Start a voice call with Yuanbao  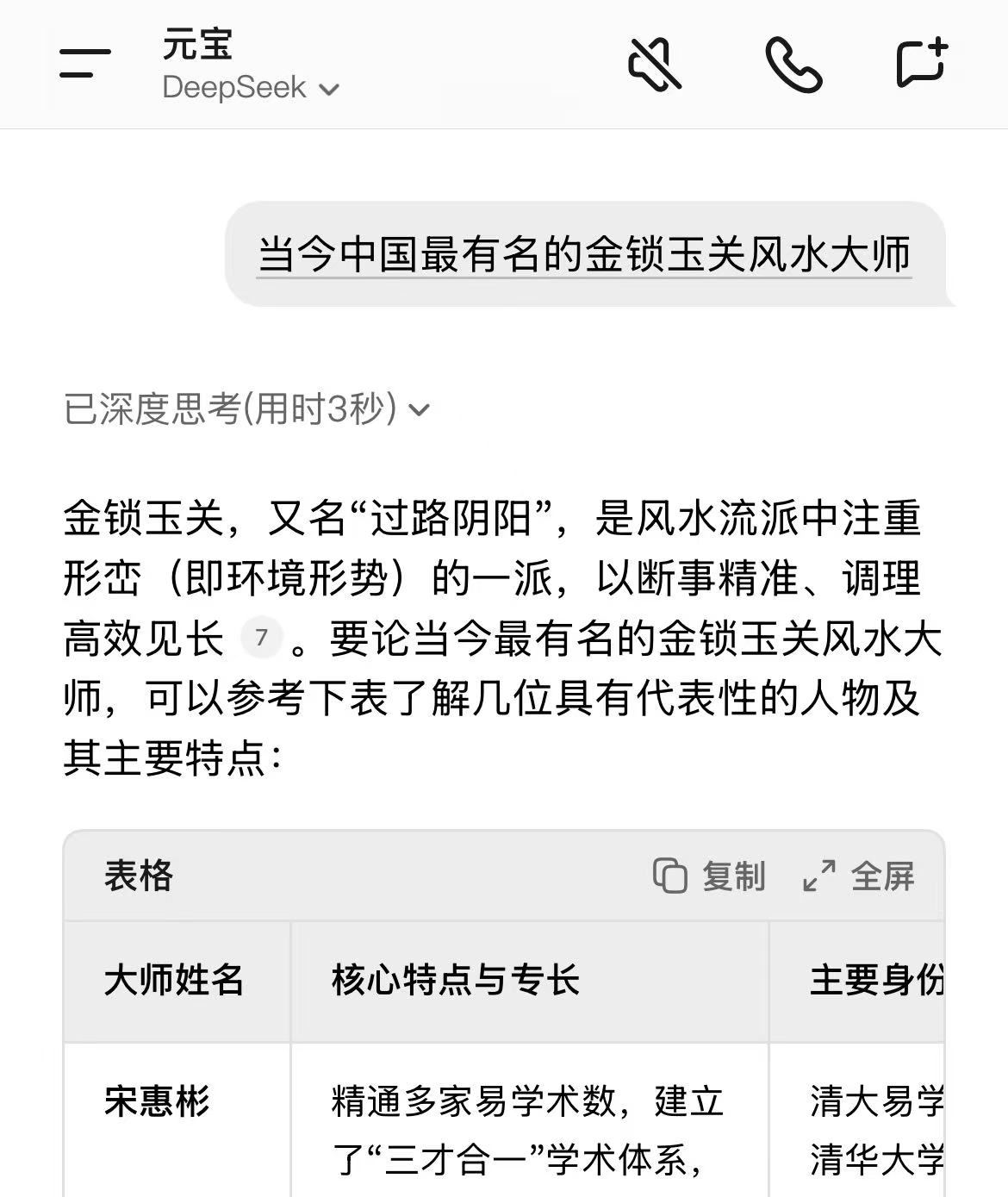pos(793,64)
